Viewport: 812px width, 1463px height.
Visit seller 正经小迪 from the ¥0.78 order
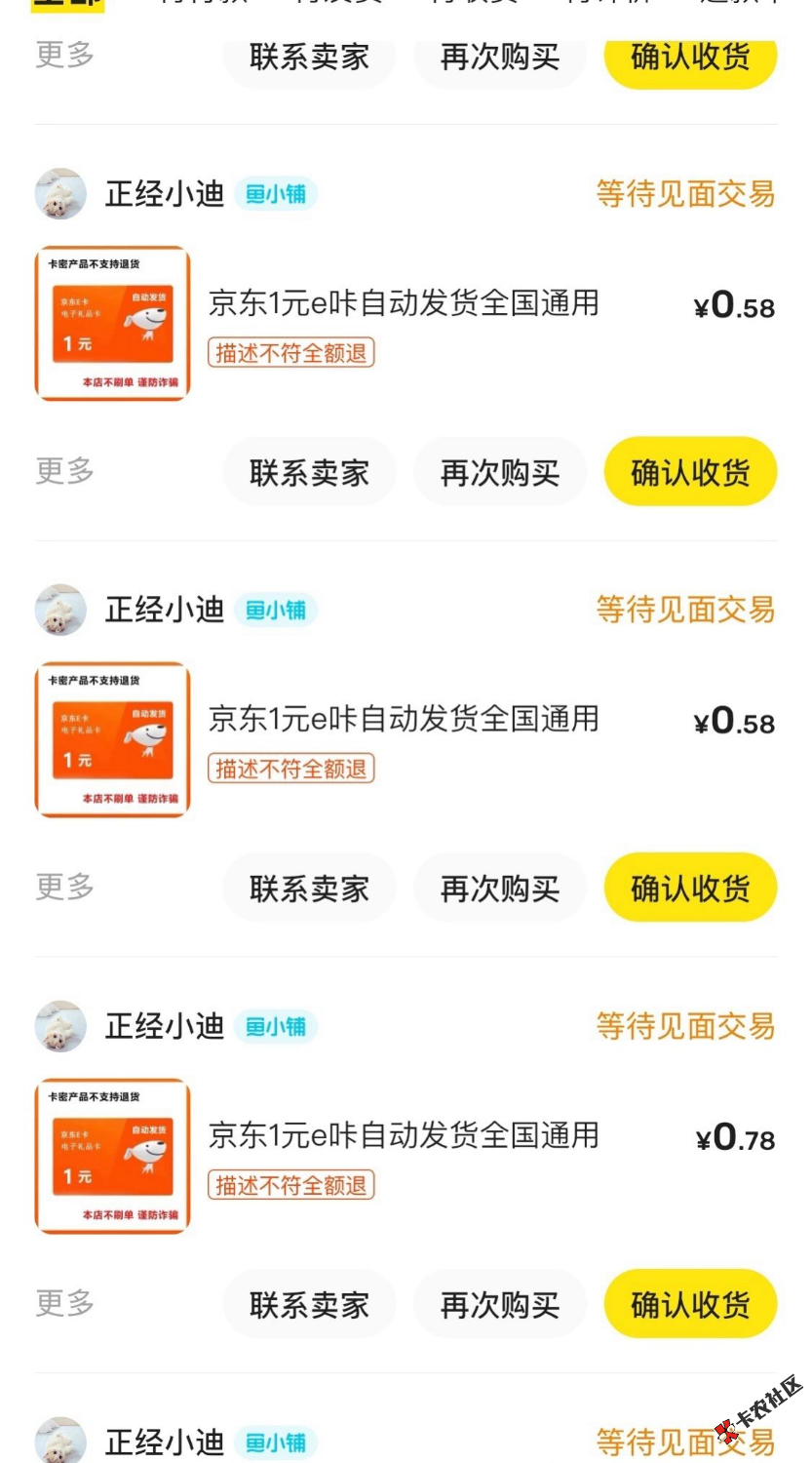pos(164,1026)
